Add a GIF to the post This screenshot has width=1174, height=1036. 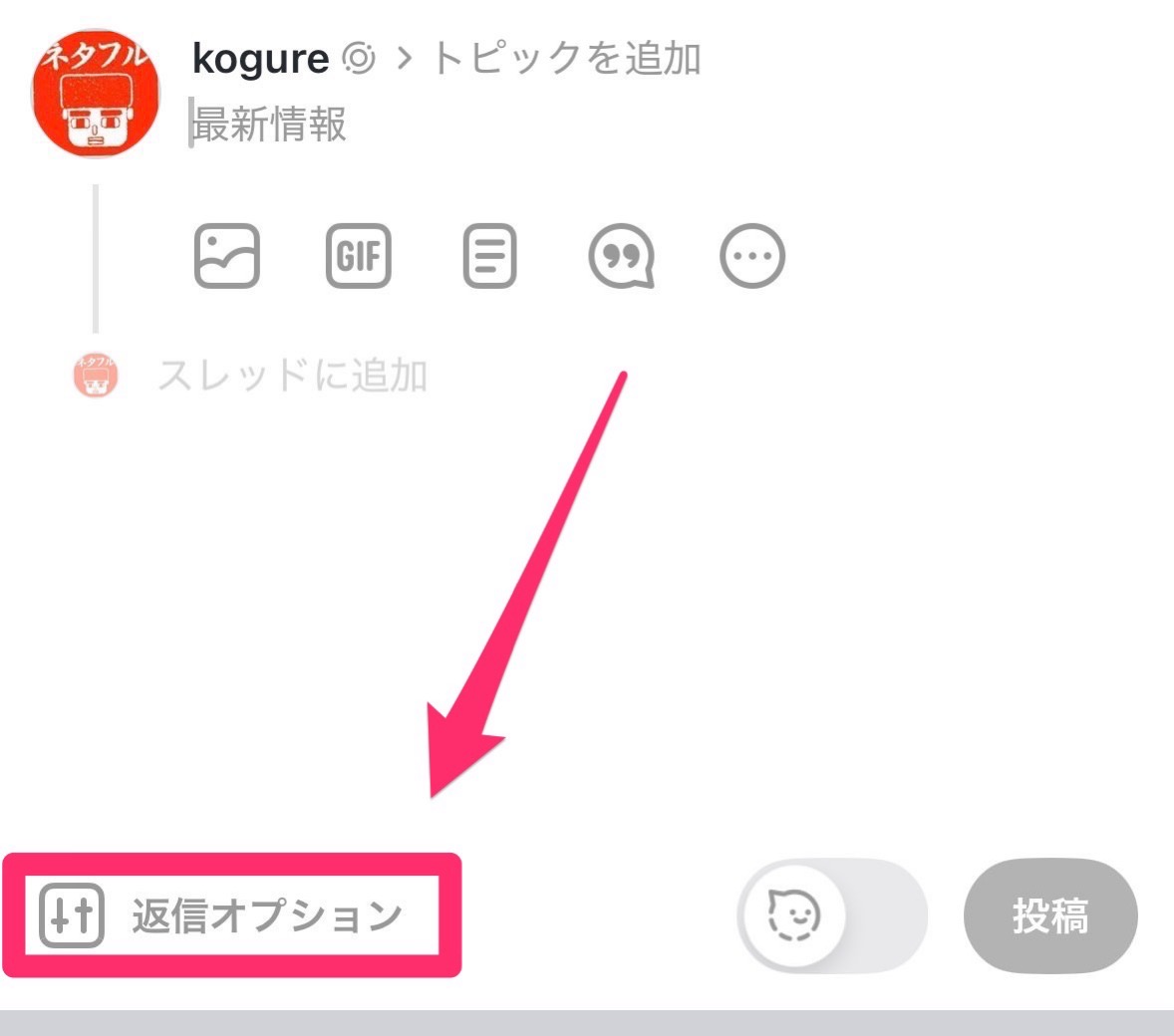(358, 256)
